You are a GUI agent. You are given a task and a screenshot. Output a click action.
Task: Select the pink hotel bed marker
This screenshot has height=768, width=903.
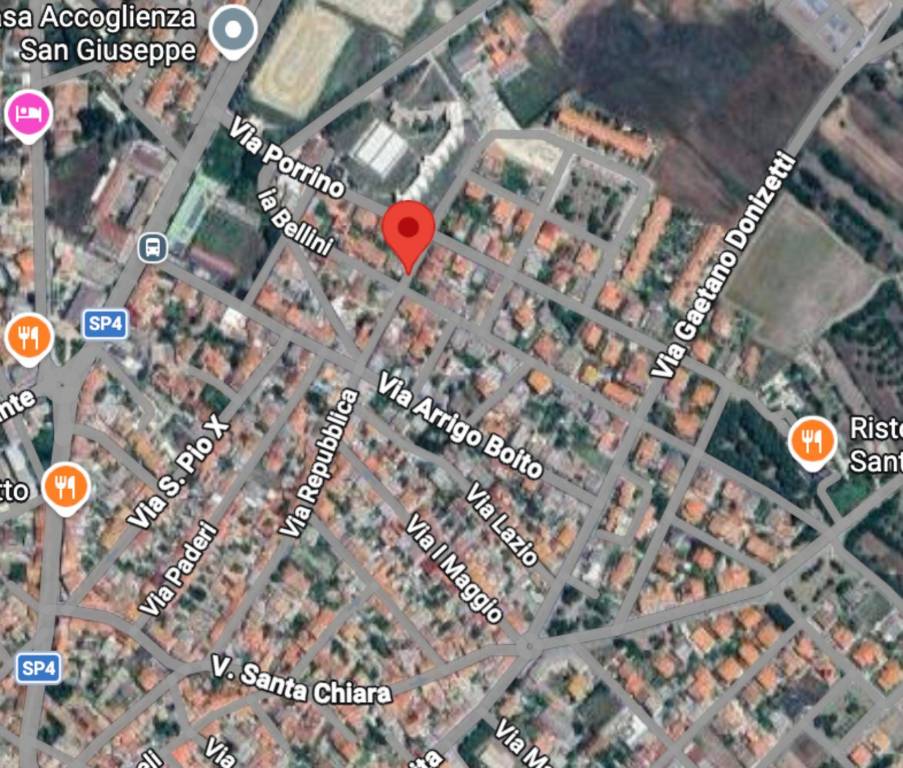tap(29, 114)
